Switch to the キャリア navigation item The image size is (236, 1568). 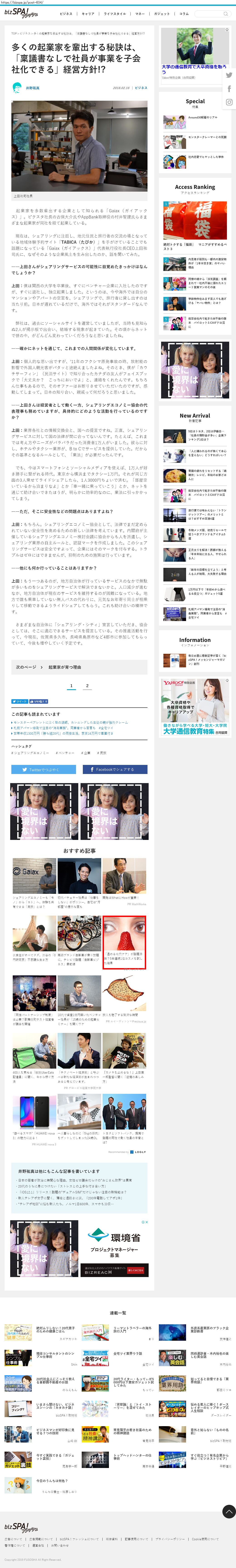point(88,13)
